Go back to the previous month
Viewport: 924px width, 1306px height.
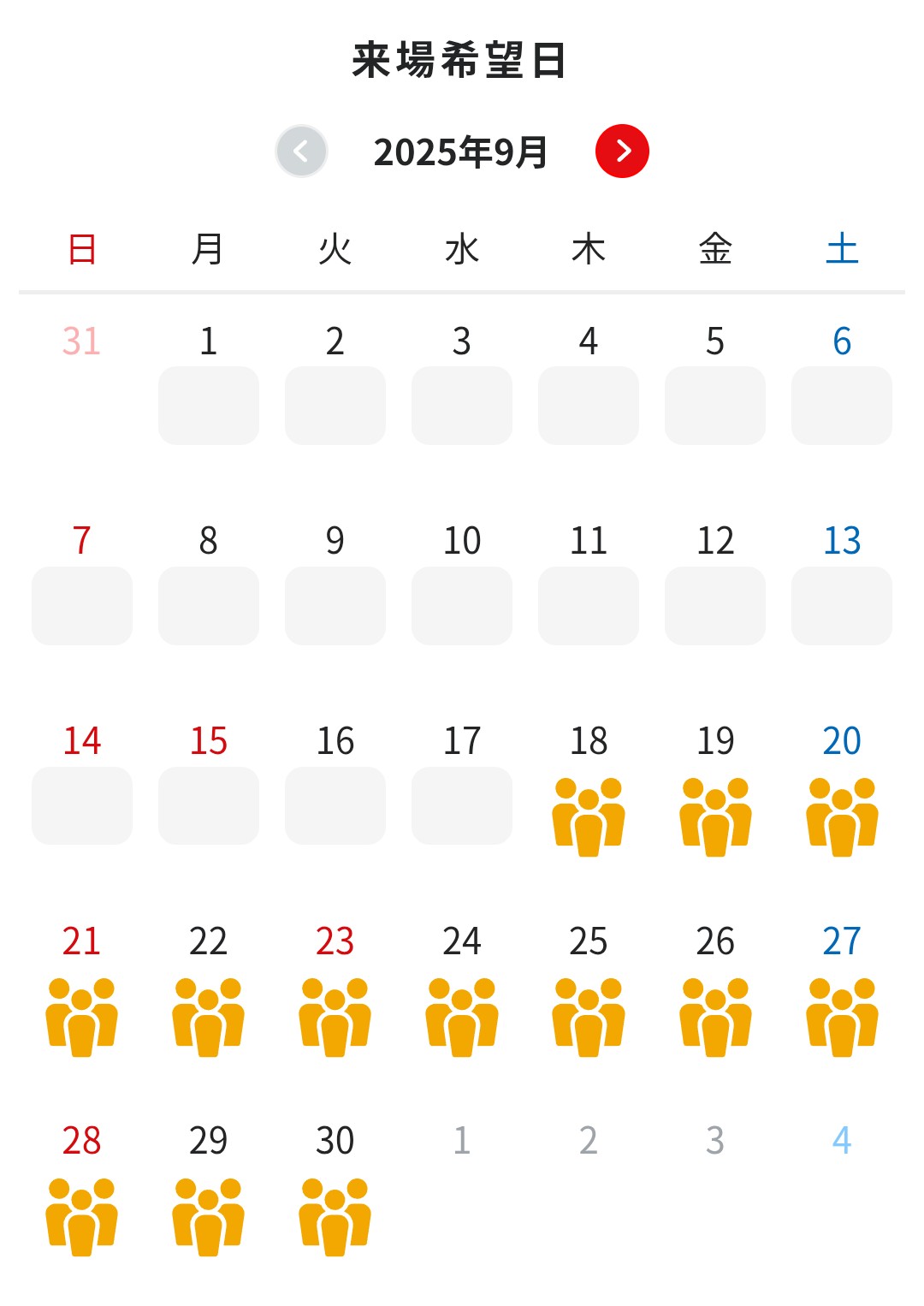pyautogui.click(x=301, y=151)
